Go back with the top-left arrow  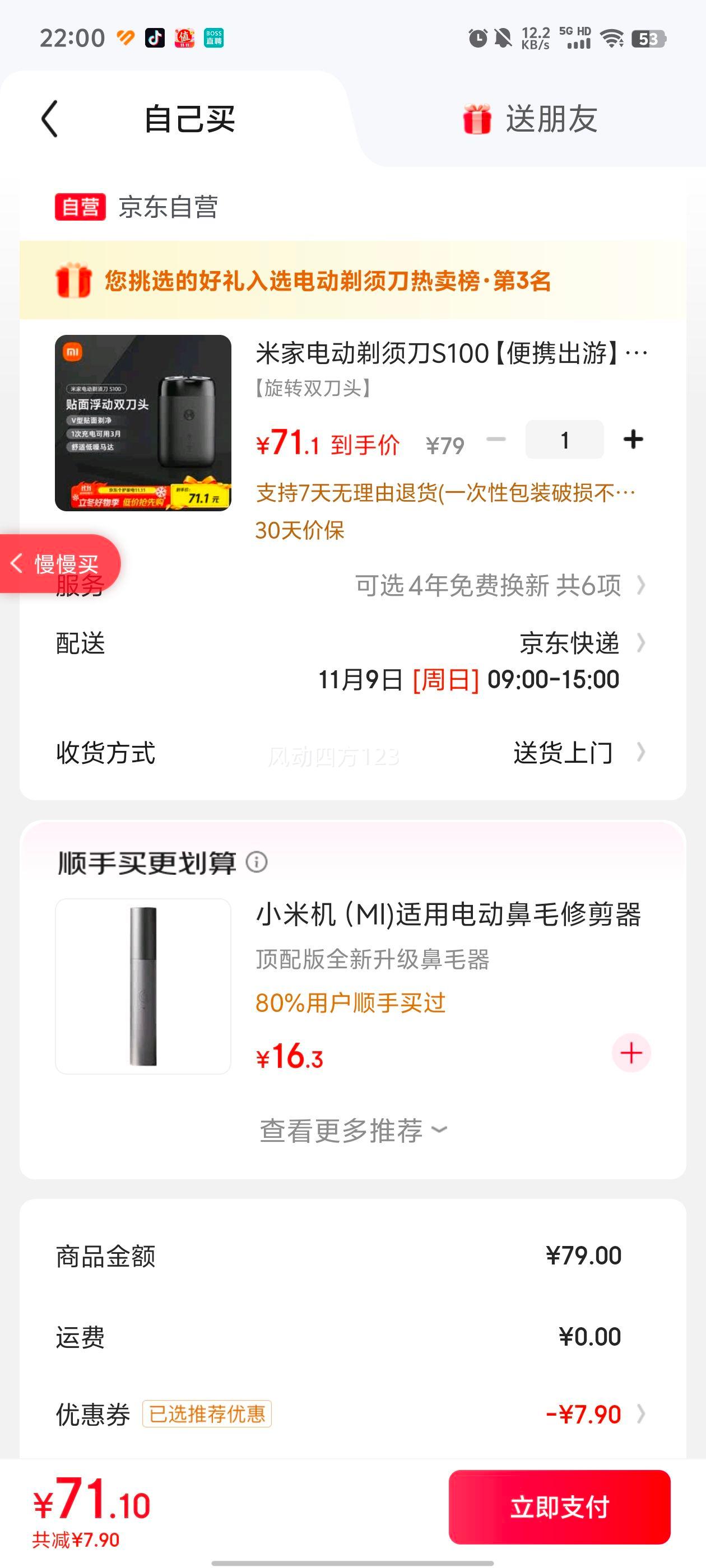coord(50,119)
